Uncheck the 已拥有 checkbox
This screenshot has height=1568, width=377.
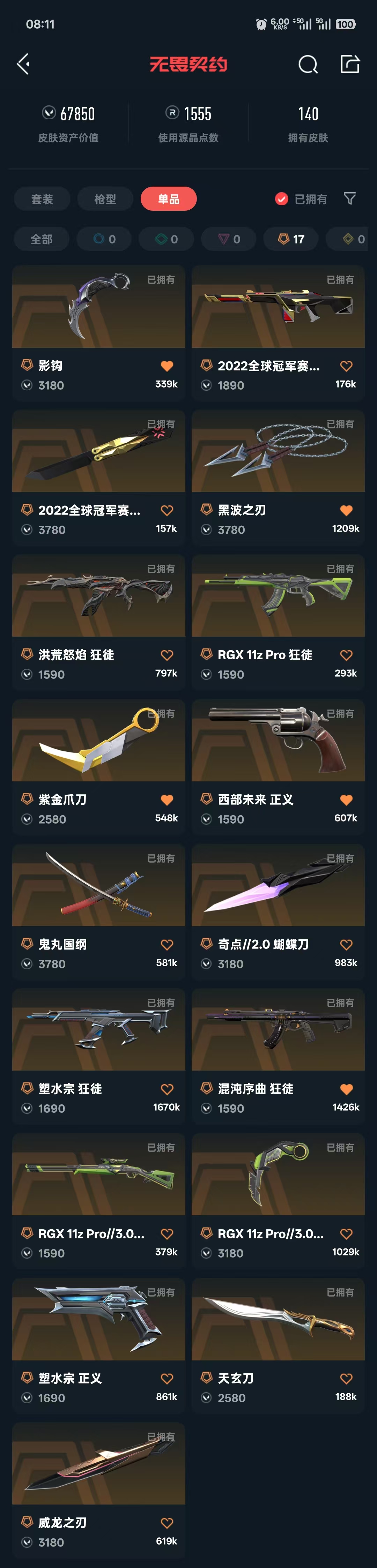coord(281,199)
